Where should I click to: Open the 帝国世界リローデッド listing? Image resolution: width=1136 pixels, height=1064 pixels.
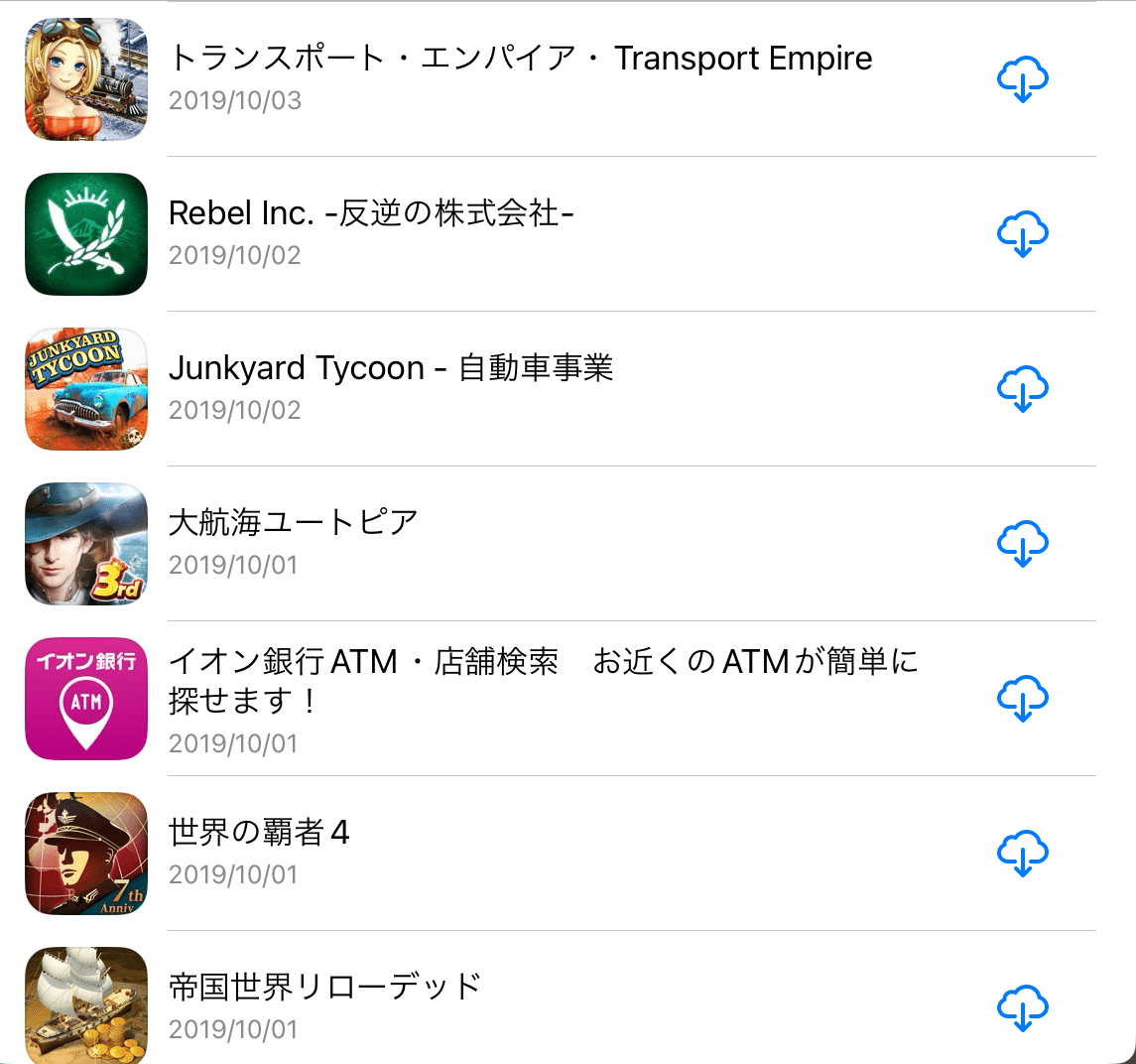[324, 988]
